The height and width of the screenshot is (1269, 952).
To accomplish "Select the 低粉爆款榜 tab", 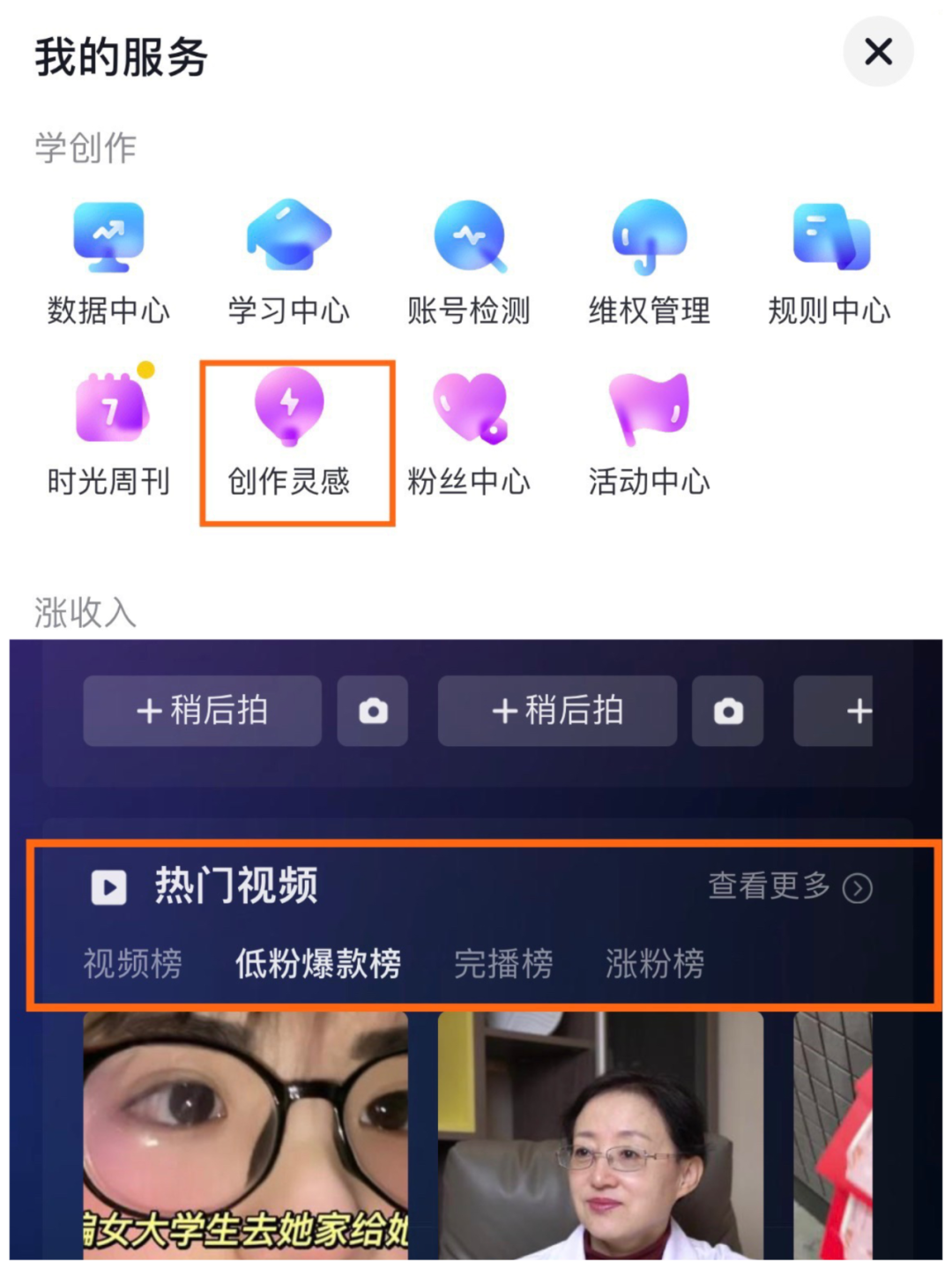I will coord(318,963).
